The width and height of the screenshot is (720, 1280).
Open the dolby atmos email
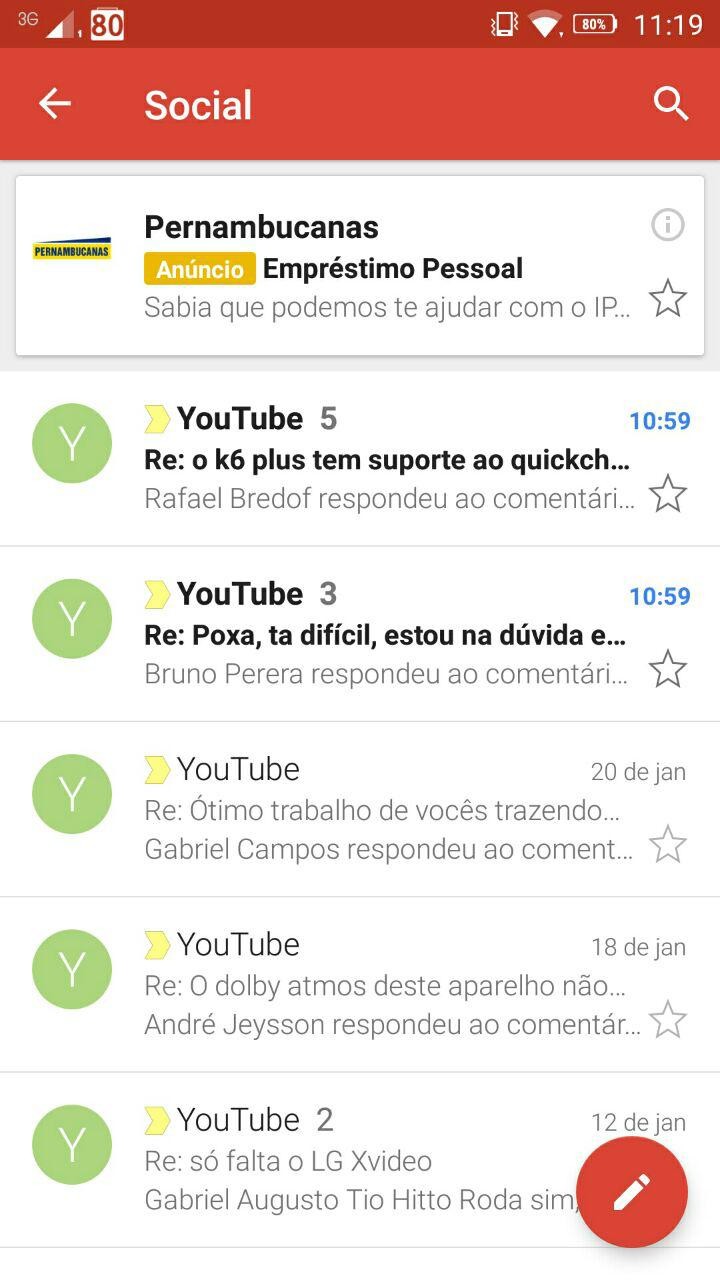[360, 985]
